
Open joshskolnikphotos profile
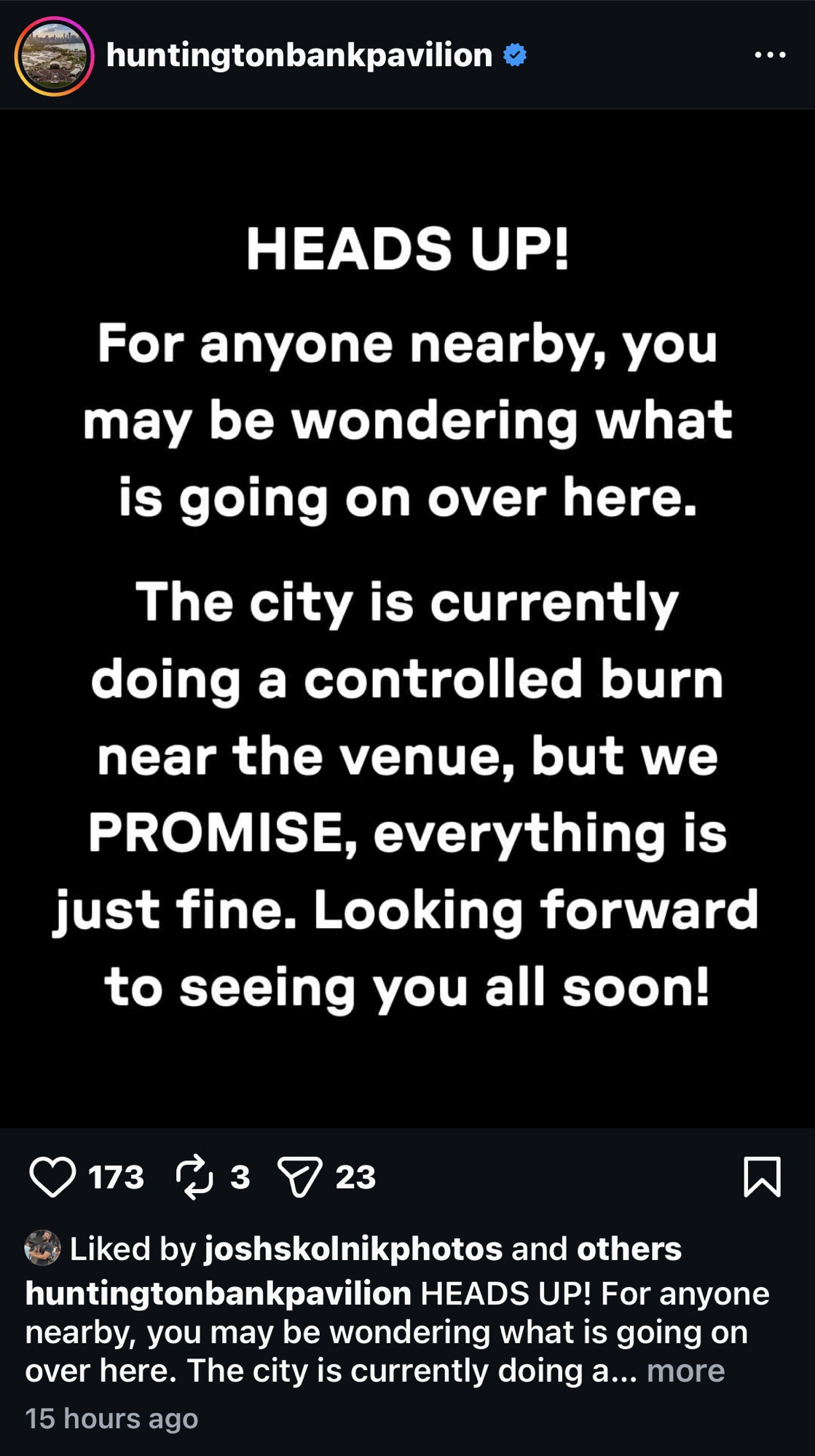click(x=353, y=1249)
